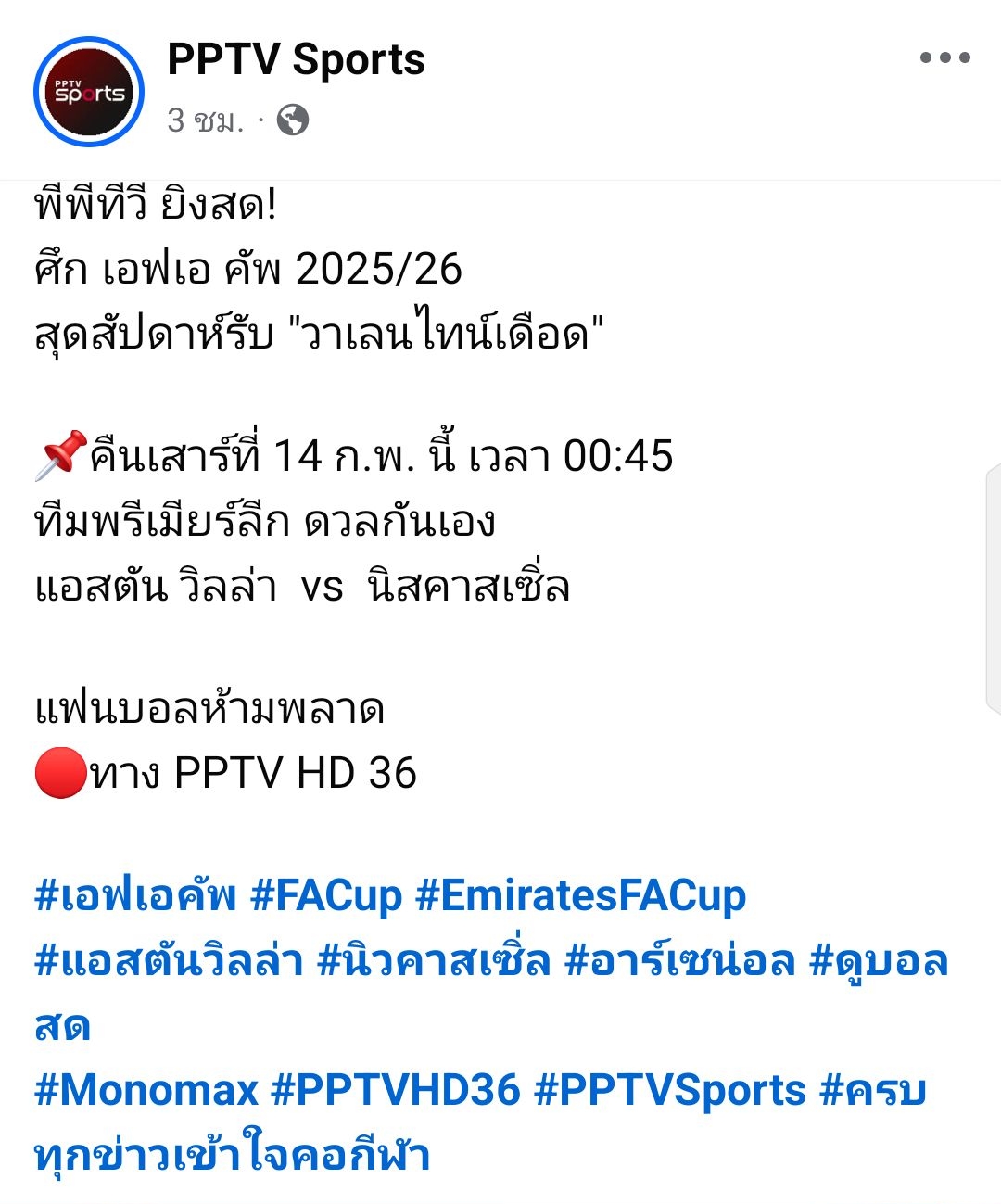Open the #EmiratesFACup hashtag
Screen dimensions: 1001x1204
point(580,895)
